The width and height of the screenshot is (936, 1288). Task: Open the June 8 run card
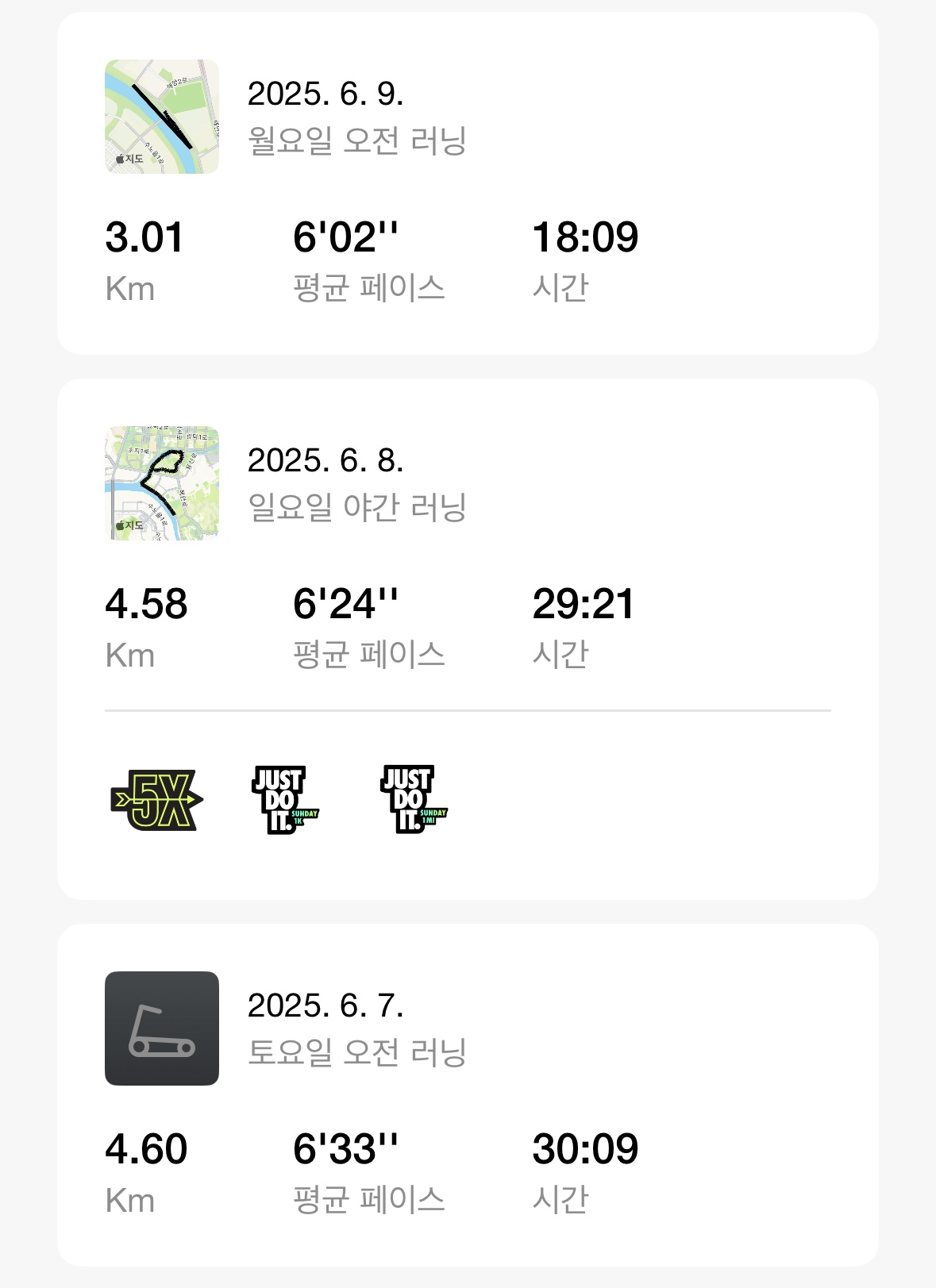[x=468, y=635]
